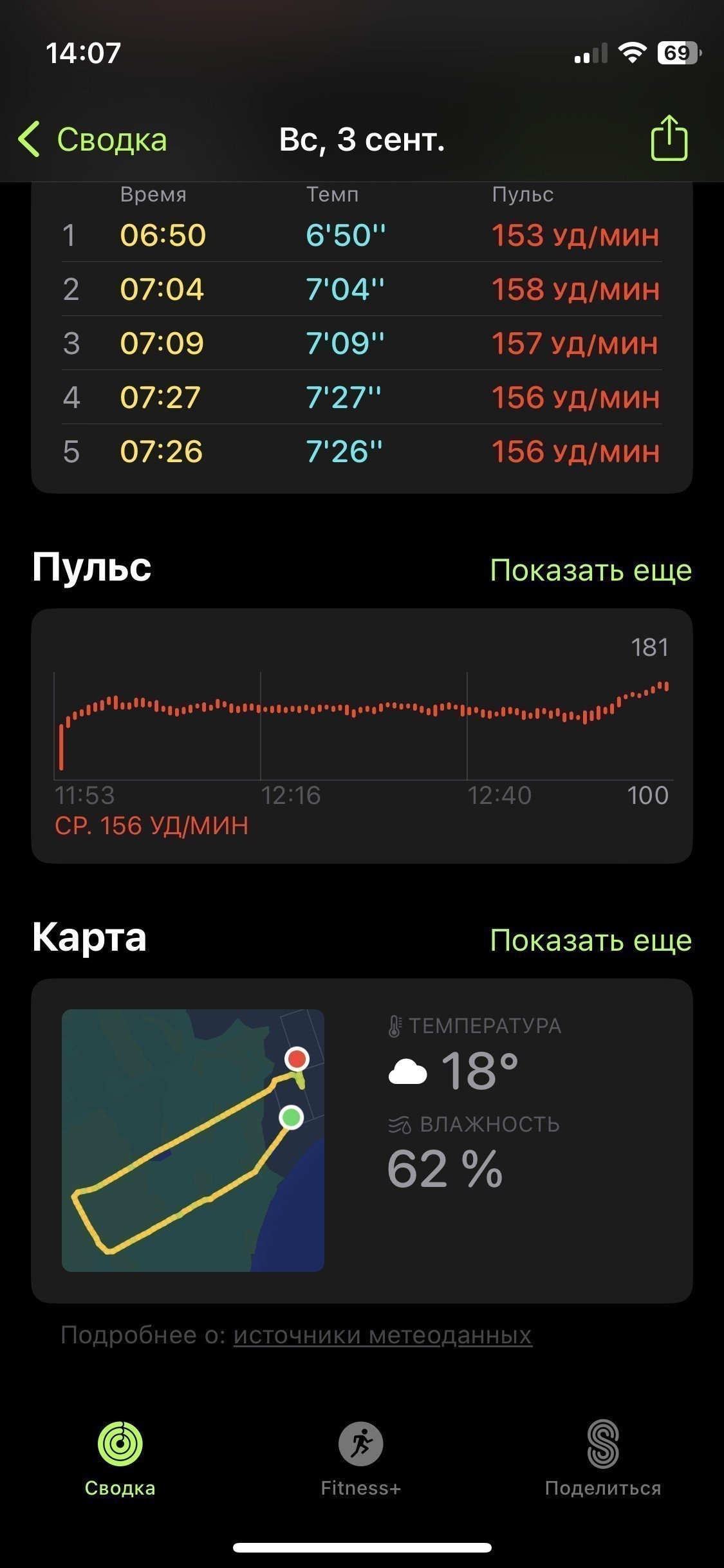Share this workout via the share icon
The image size is (724, 1568).
point(669,138)
